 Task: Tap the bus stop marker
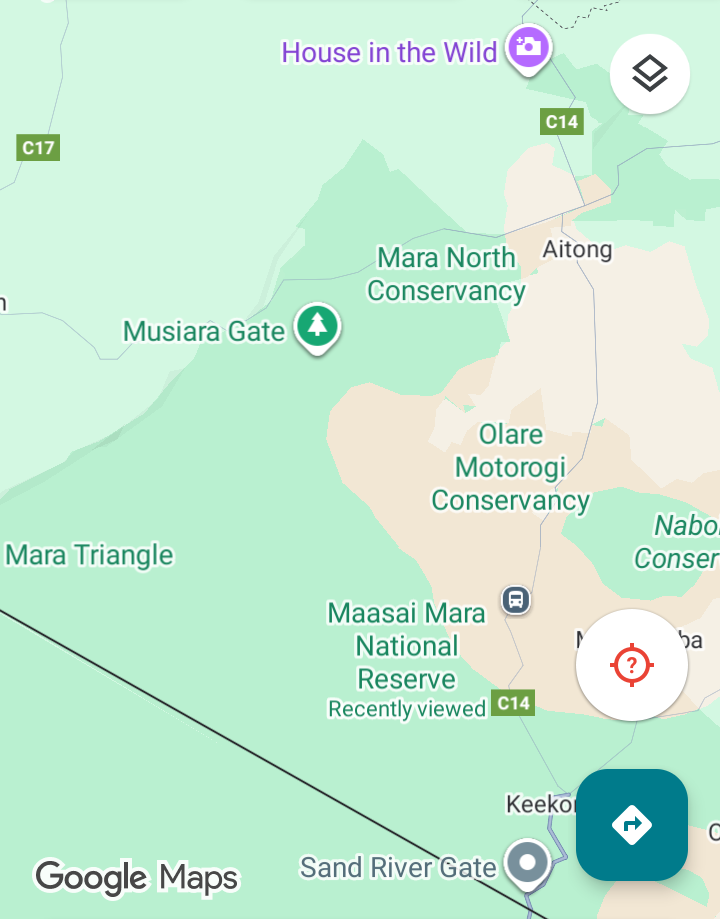pyautogui.click(x=515, y=599)
